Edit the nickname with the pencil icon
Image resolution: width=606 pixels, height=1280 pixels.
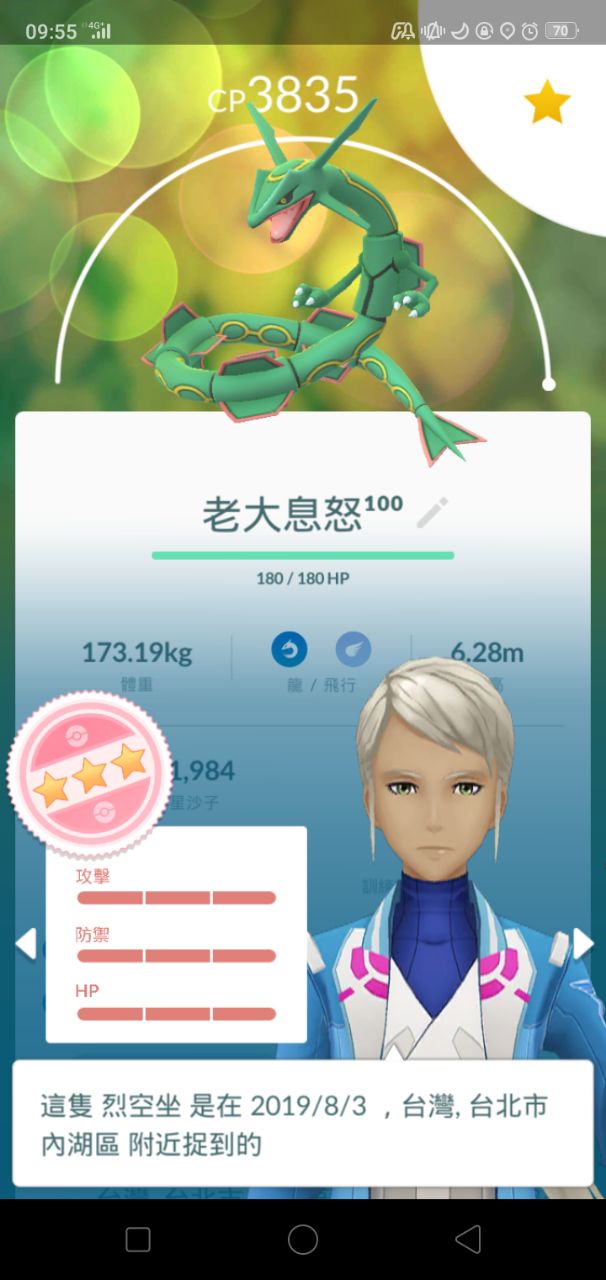point(432,512)
